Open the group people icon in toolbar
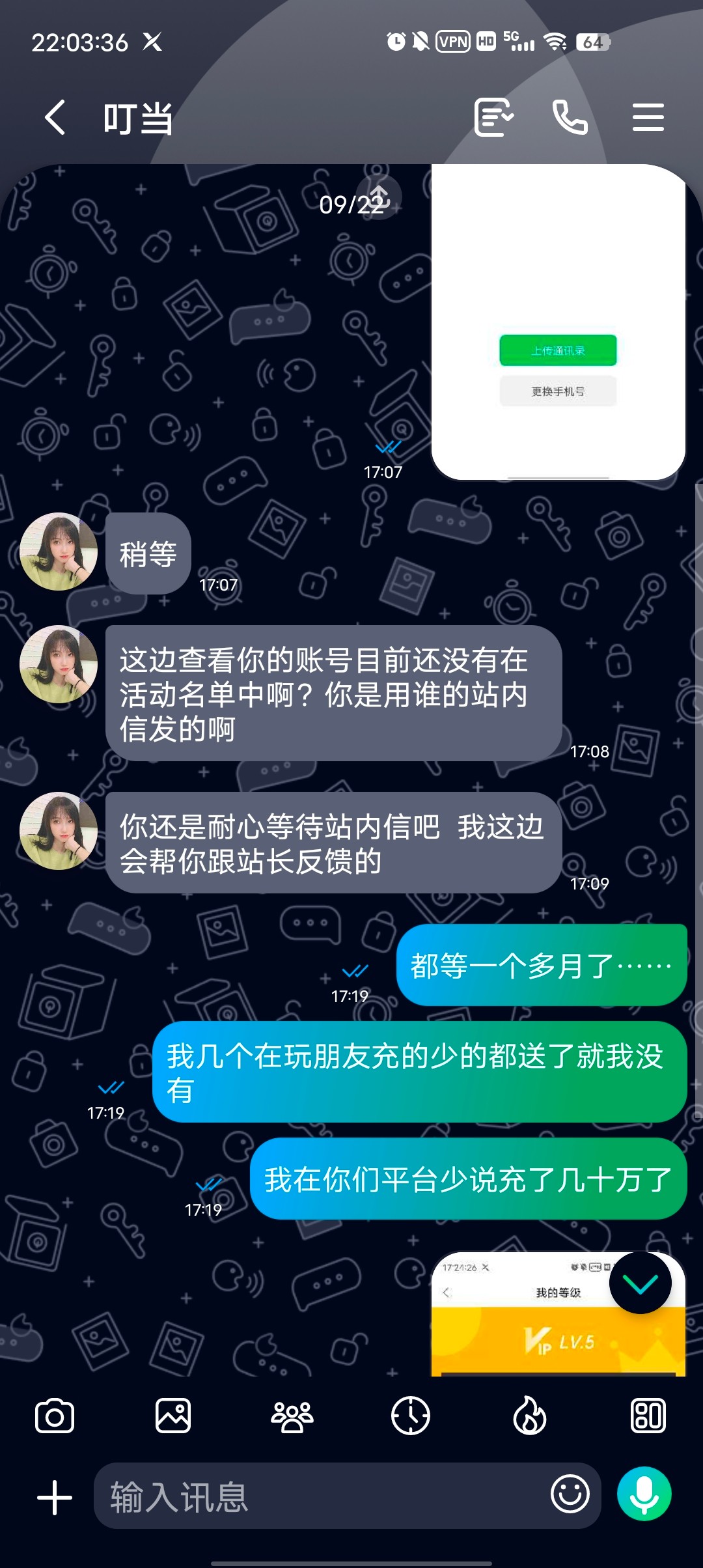Screen dimensions: 703x1568 pyautogui.click(x=292, y=1416)
